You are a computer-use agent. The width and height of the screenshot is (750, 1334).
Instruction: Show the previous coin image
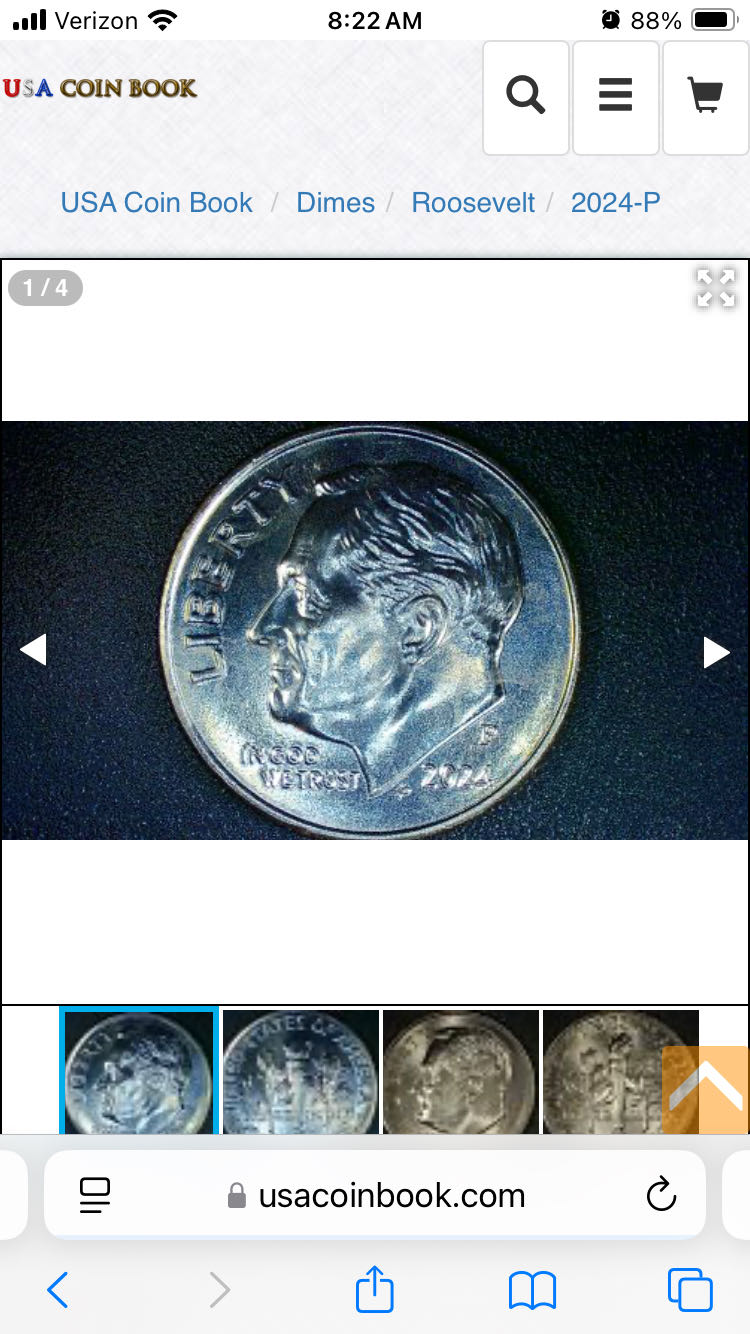(33, 651)
